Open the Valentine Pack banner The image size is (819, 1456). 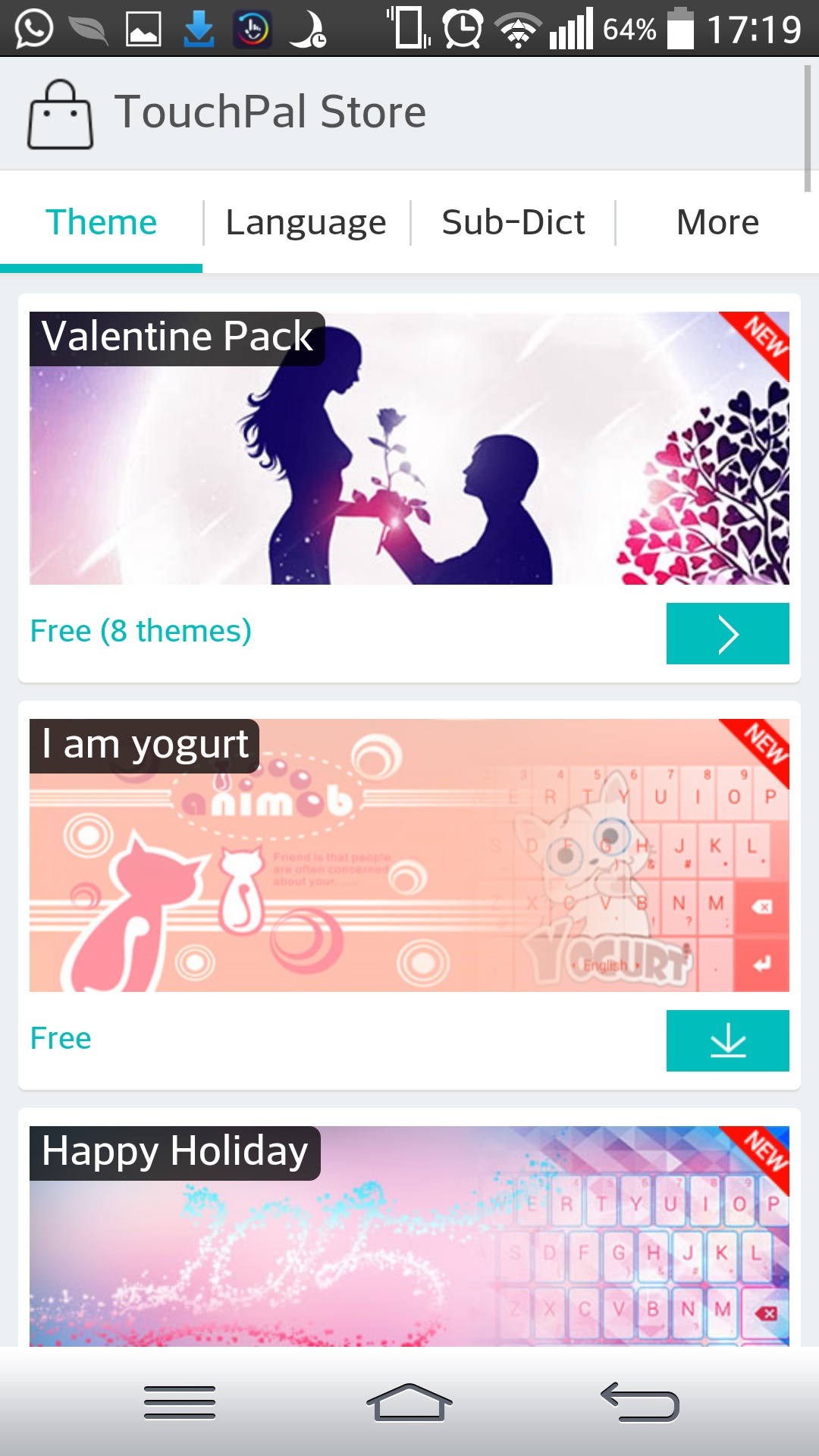tap(409, 447)
